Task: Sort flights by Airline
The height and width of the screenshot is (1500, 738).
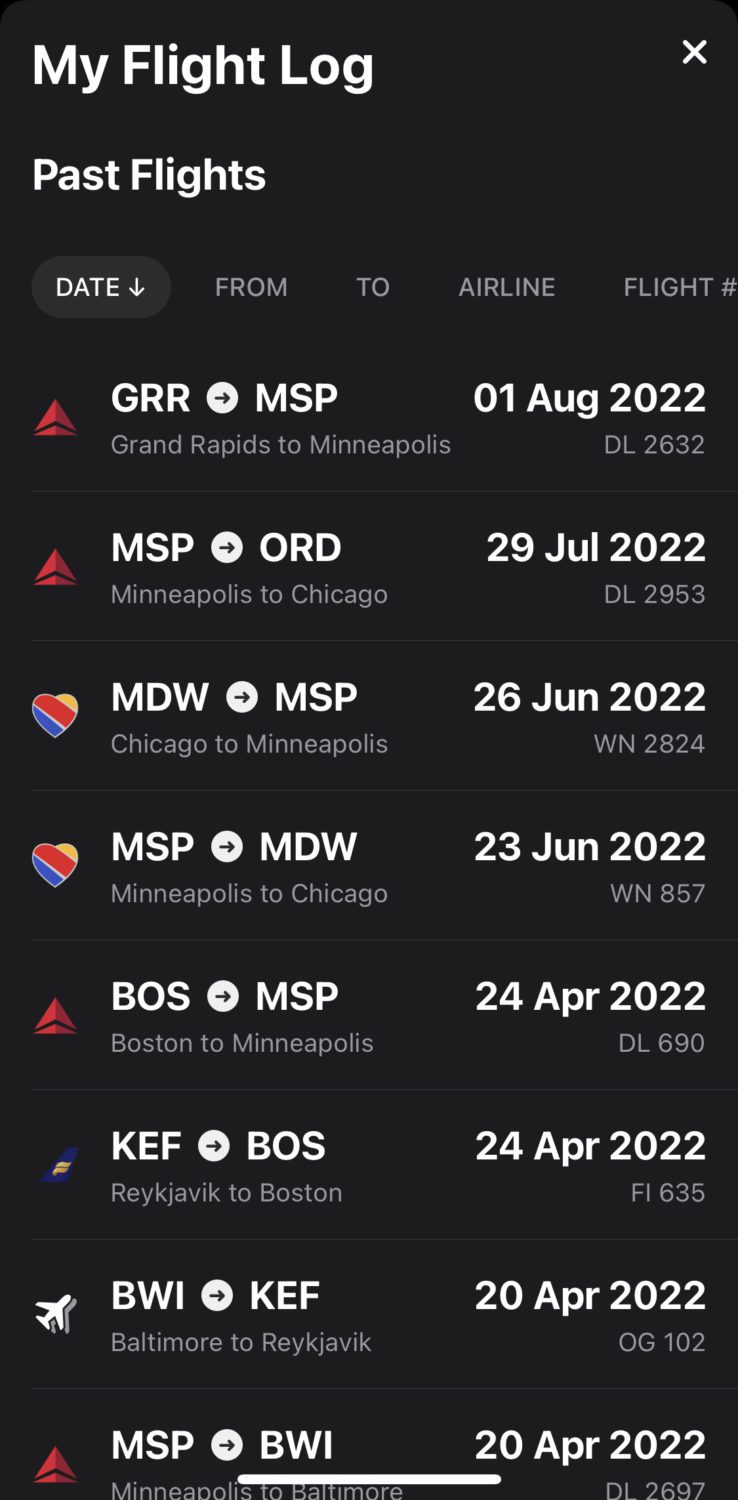Action: 507,287
